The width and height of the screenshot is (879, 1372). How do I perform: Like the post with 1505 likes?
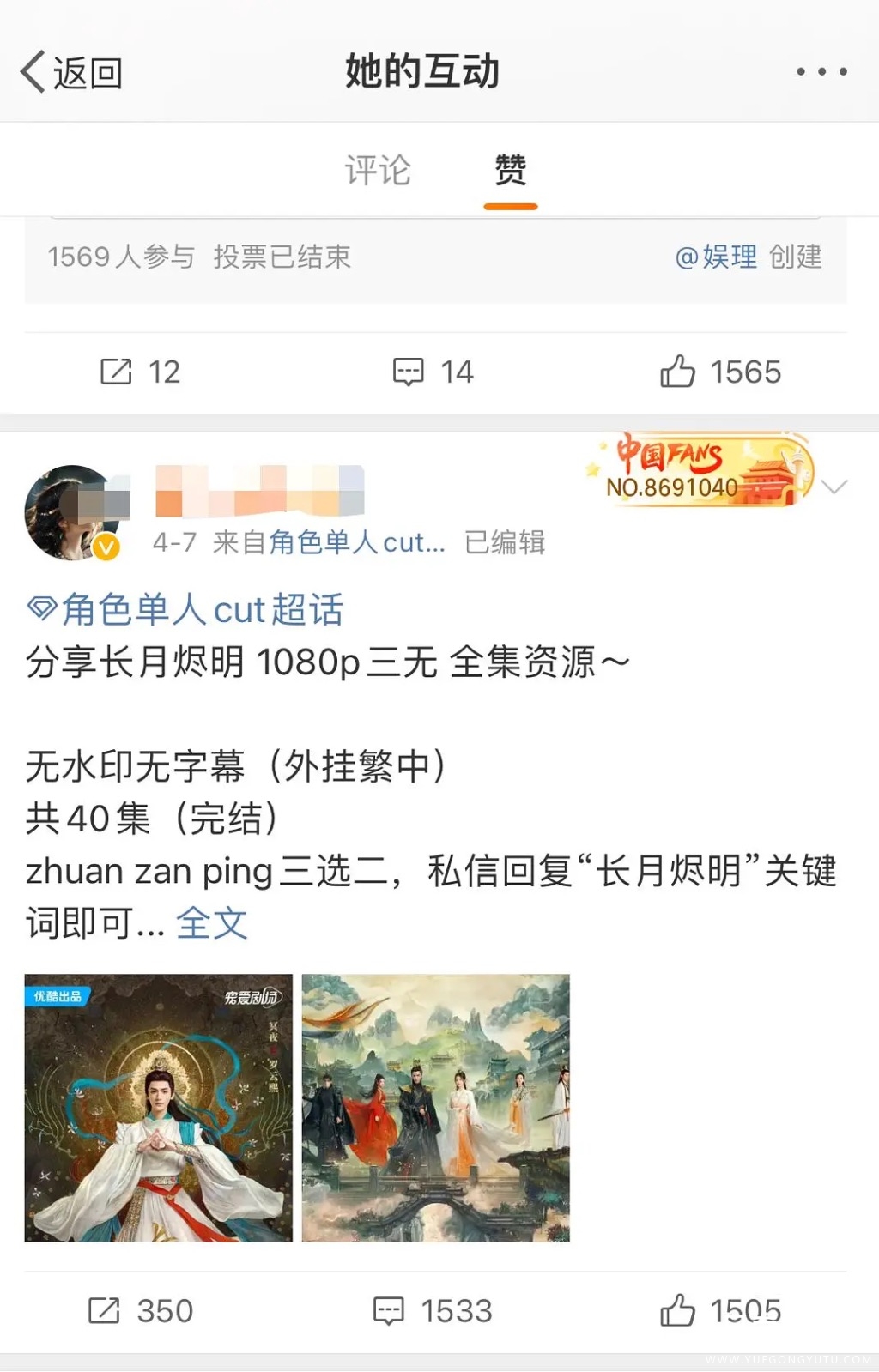pyautogui.click(x=720, y=1310)
